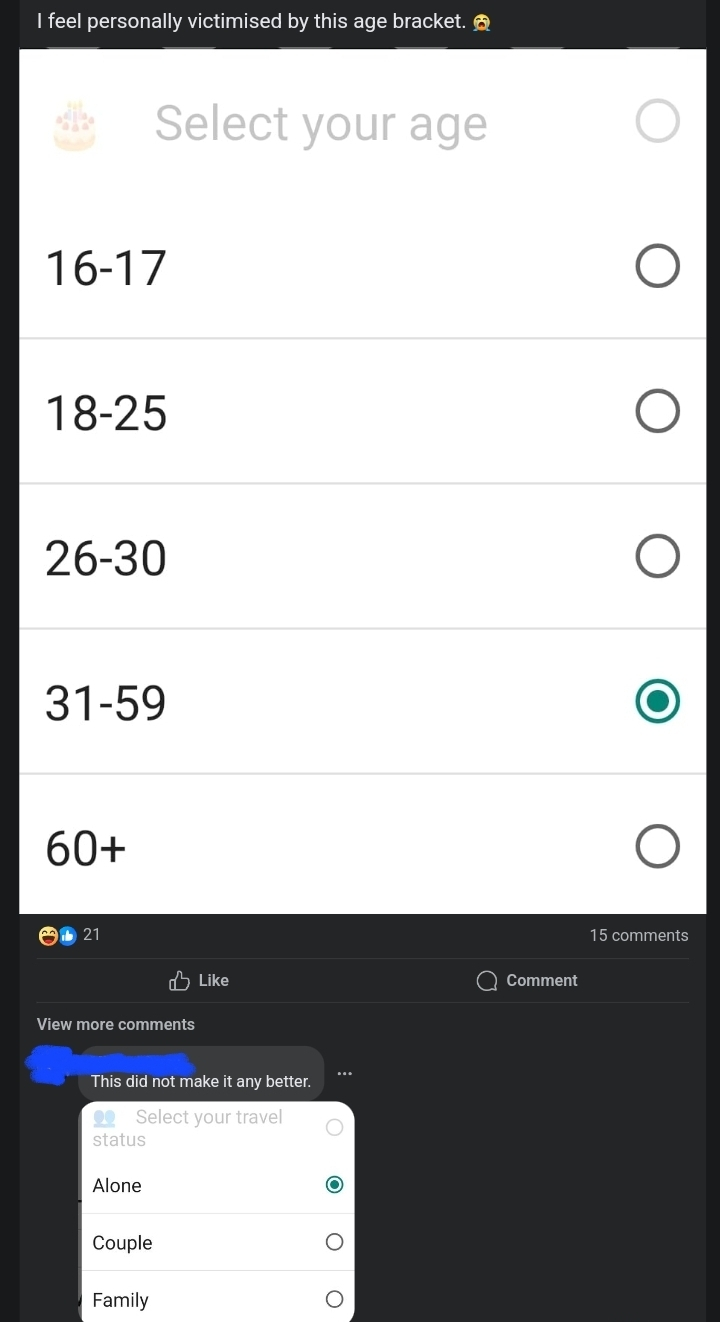Open the 15 comments count
This screenshot has height=1322, width=720.
pos(638,936)
